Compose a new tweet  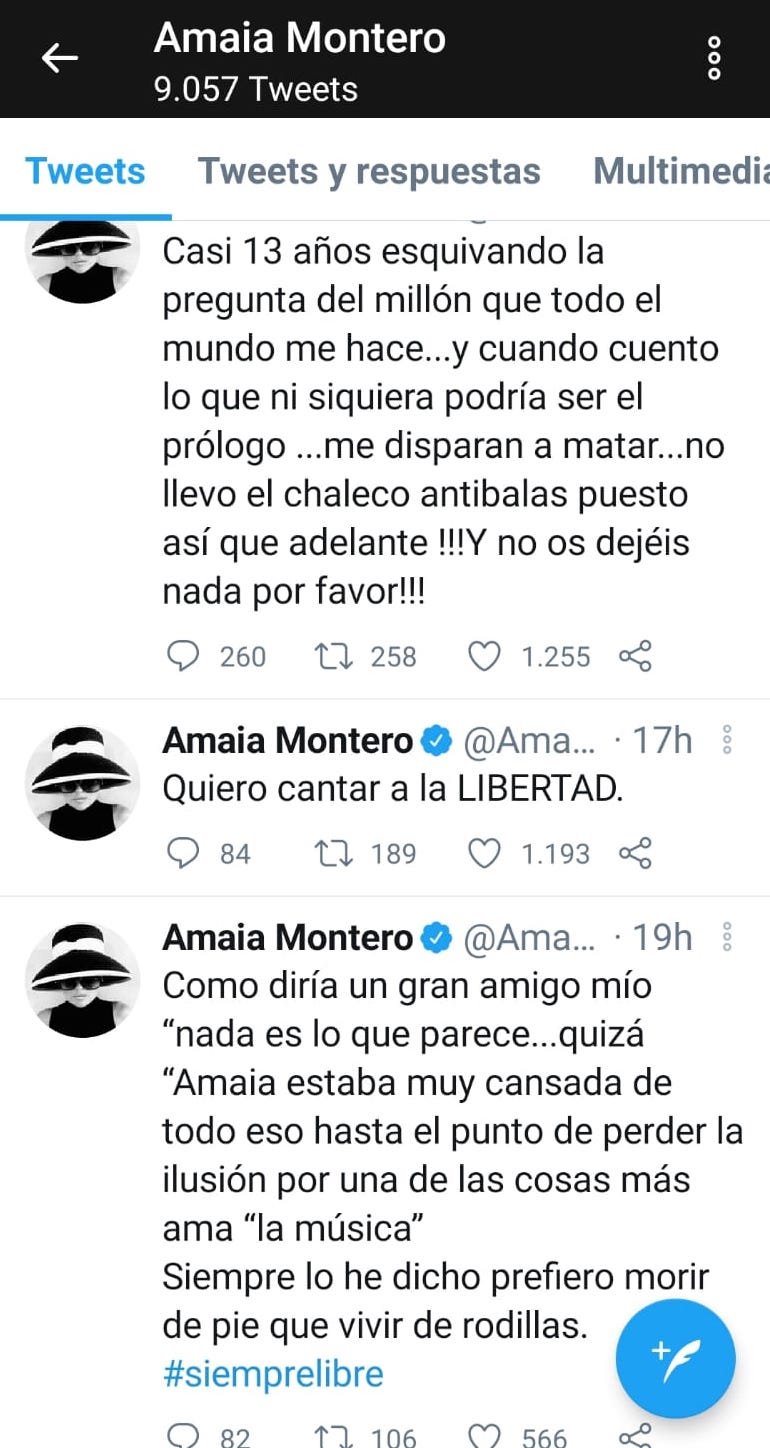click(x=675, y=1358)
